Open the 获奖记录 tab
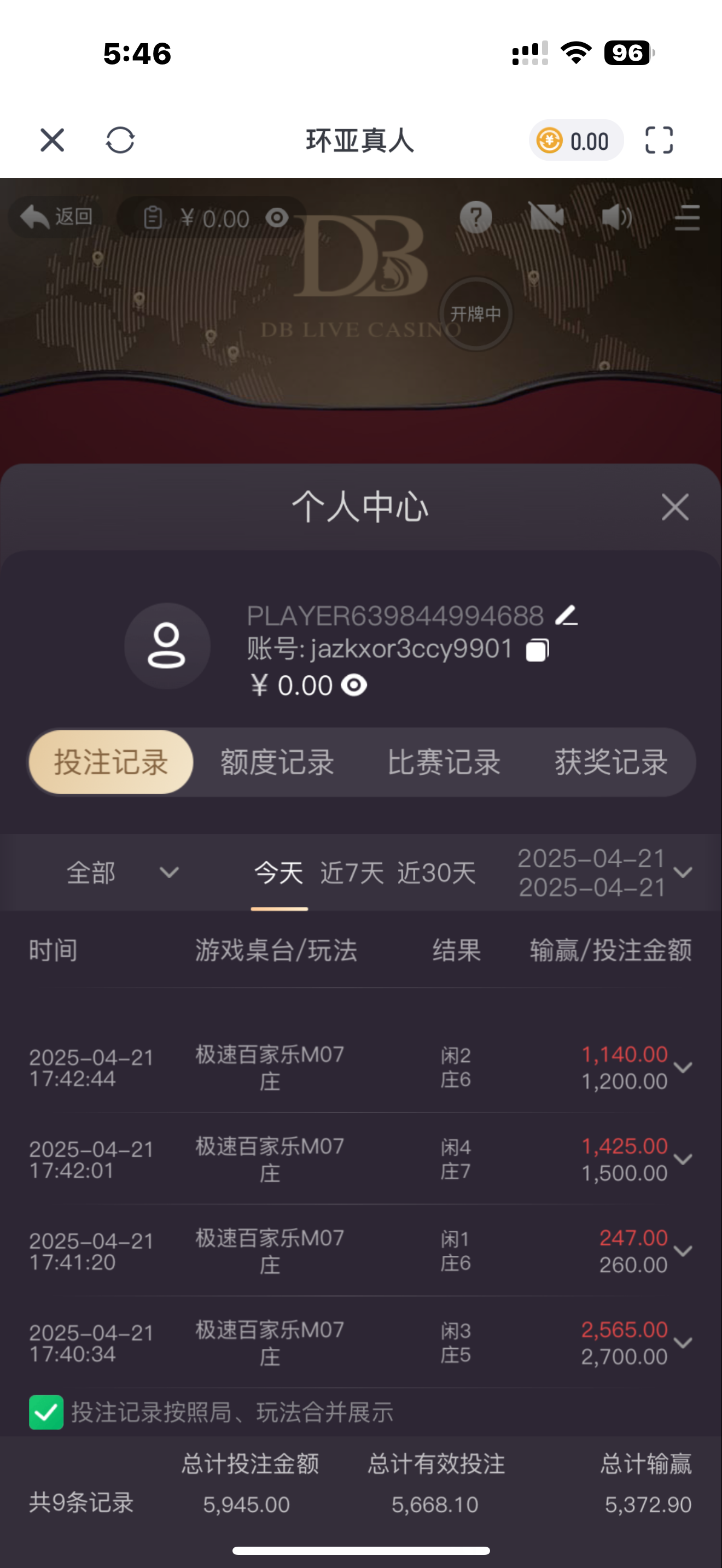The width and height of the screenshot is (722, 1568). (x=610, y=762)
